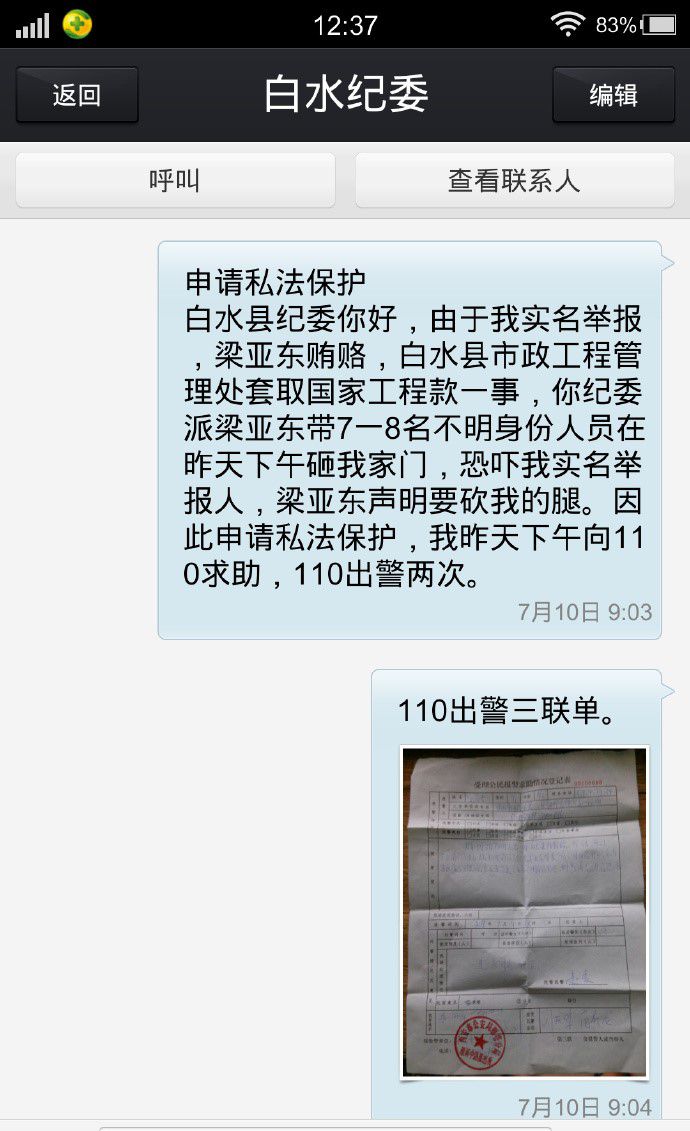Open the 110出警三联单 photo attachment
This screenshot has width=690, height=1131.
524,911
